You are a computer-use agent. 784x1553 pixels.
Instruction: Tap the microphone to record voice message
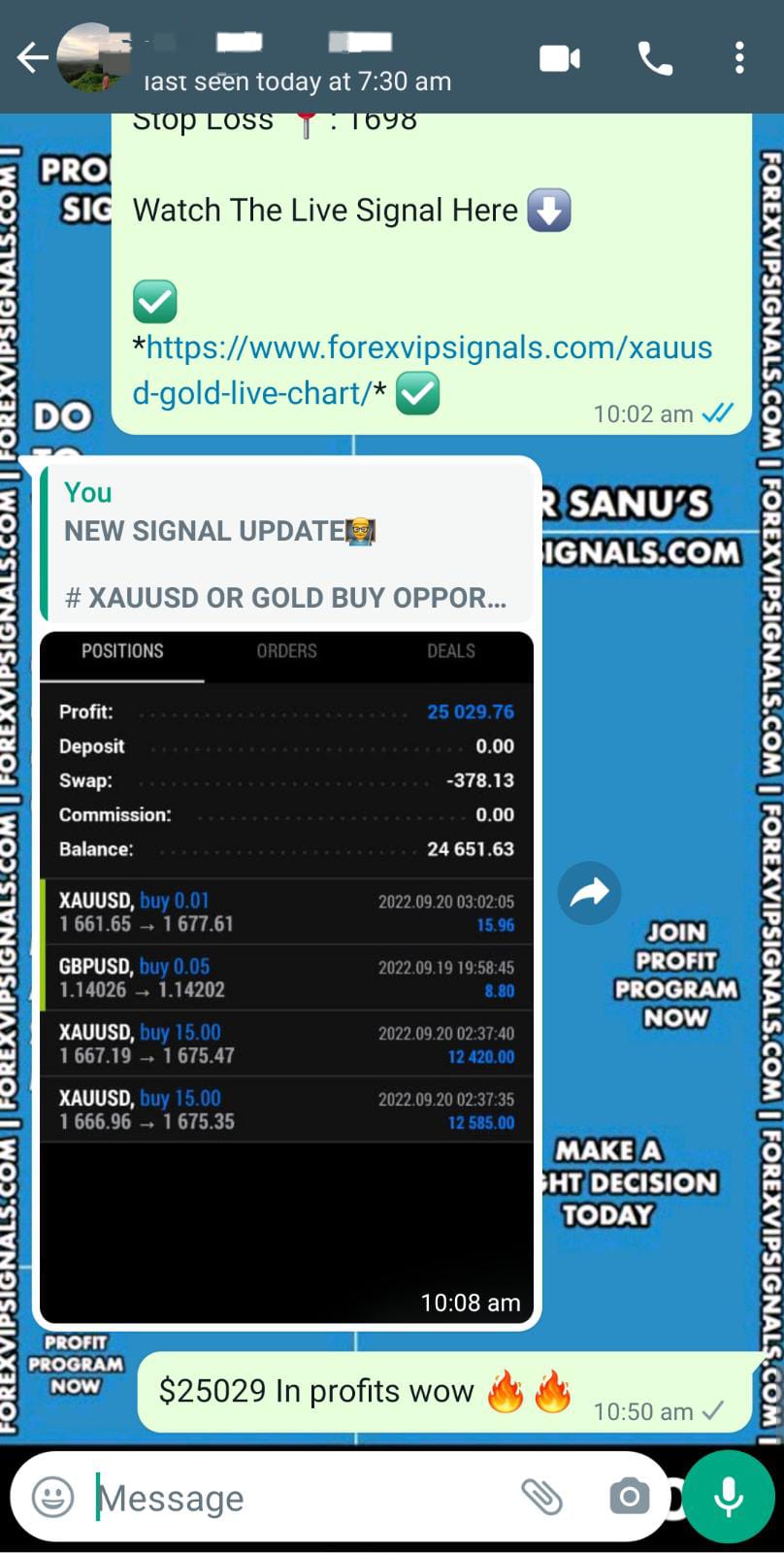[728, 1496]
